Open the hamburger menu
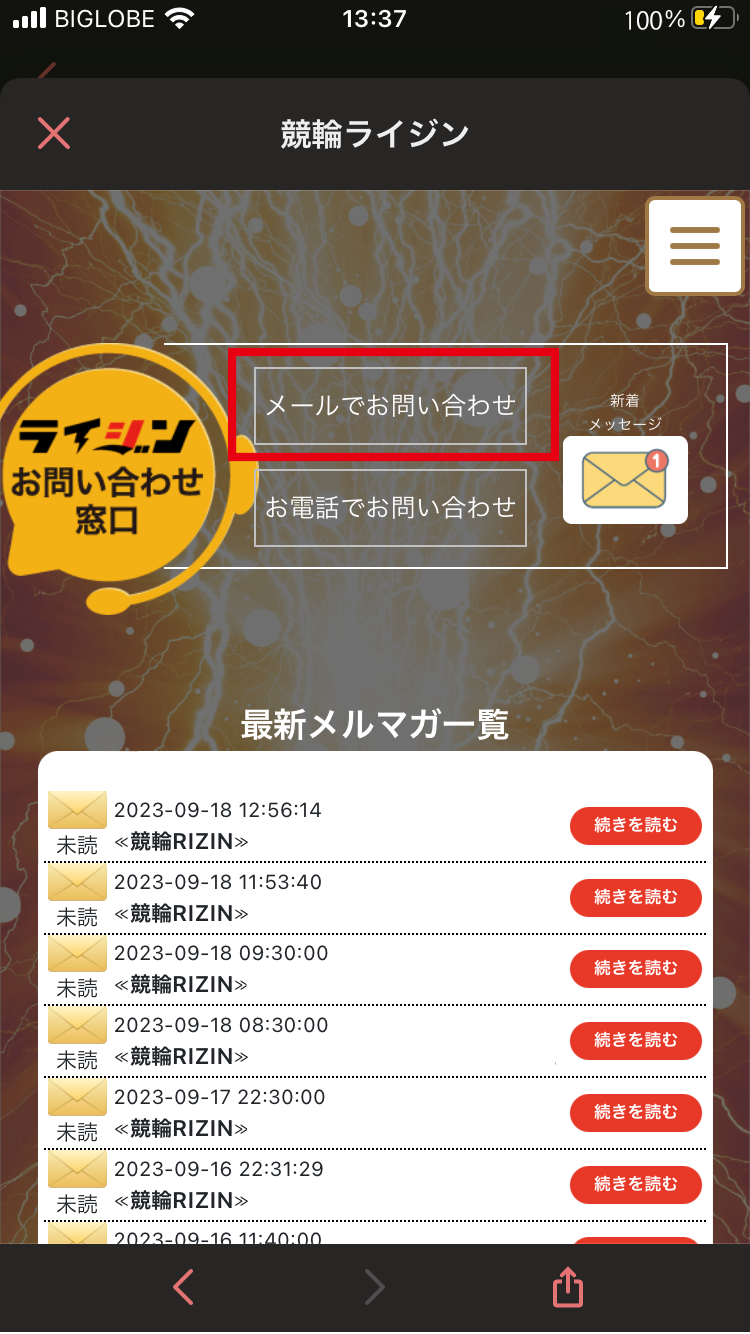Viewport: 750px width, 1334px height. pos(695,246)
